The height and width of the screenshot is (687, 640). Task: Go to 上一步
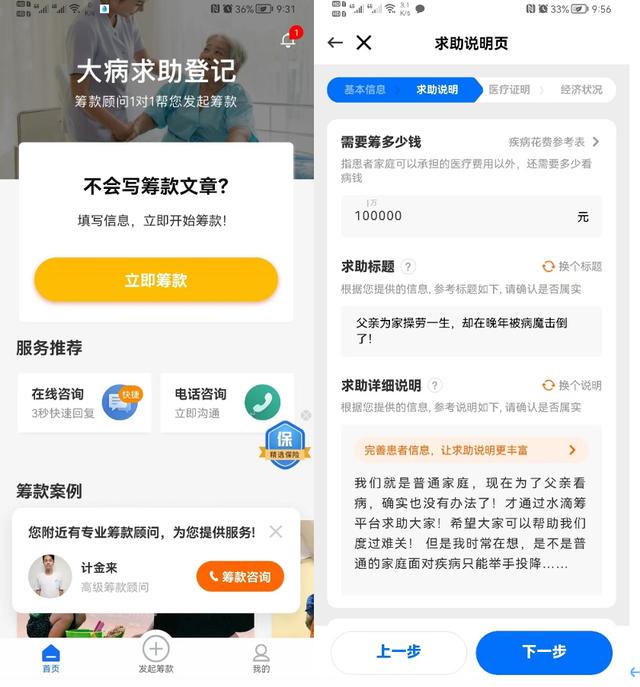[x=399, y=652]
